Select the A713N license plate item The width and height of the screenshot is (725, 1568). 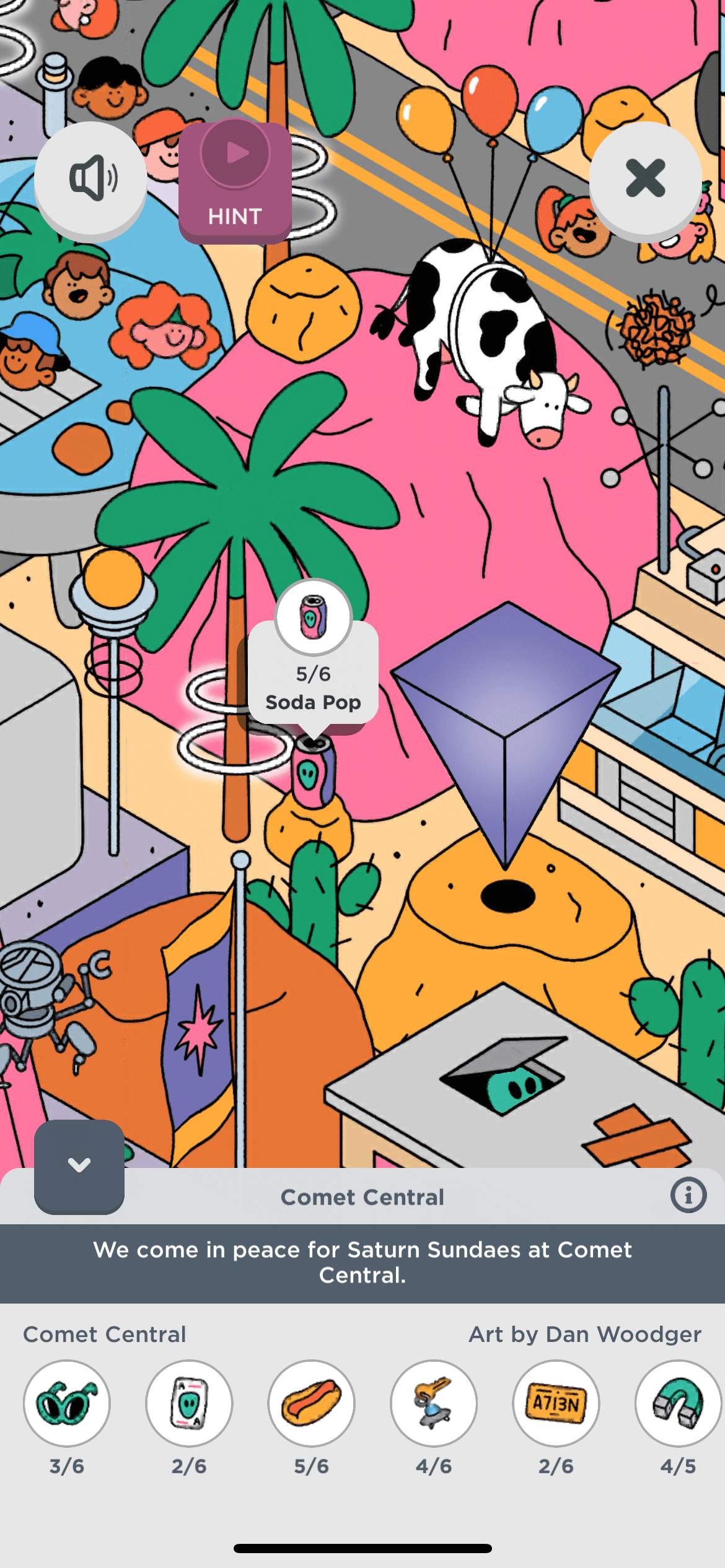[x=556, y=1403]
